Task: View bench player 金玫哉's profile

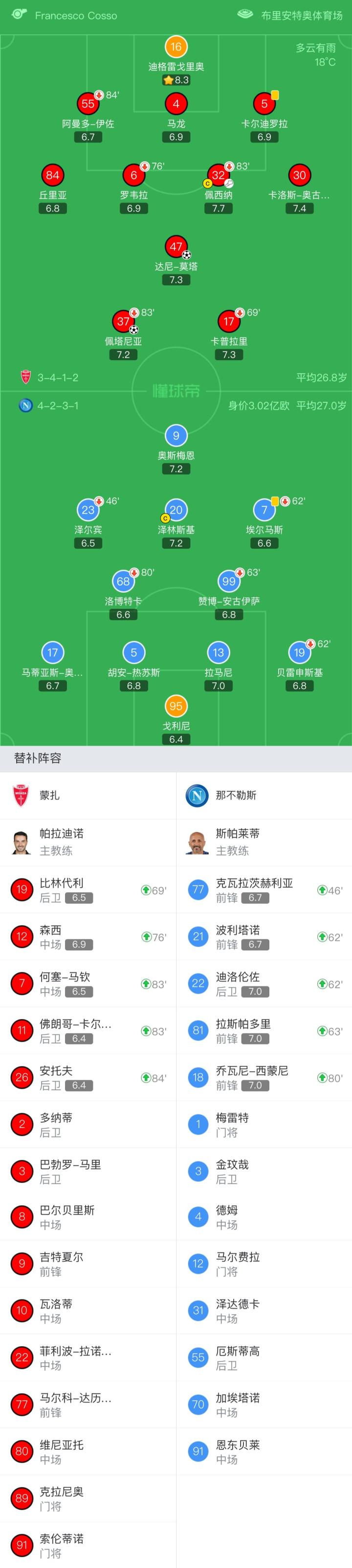Action: point(264,1171)
